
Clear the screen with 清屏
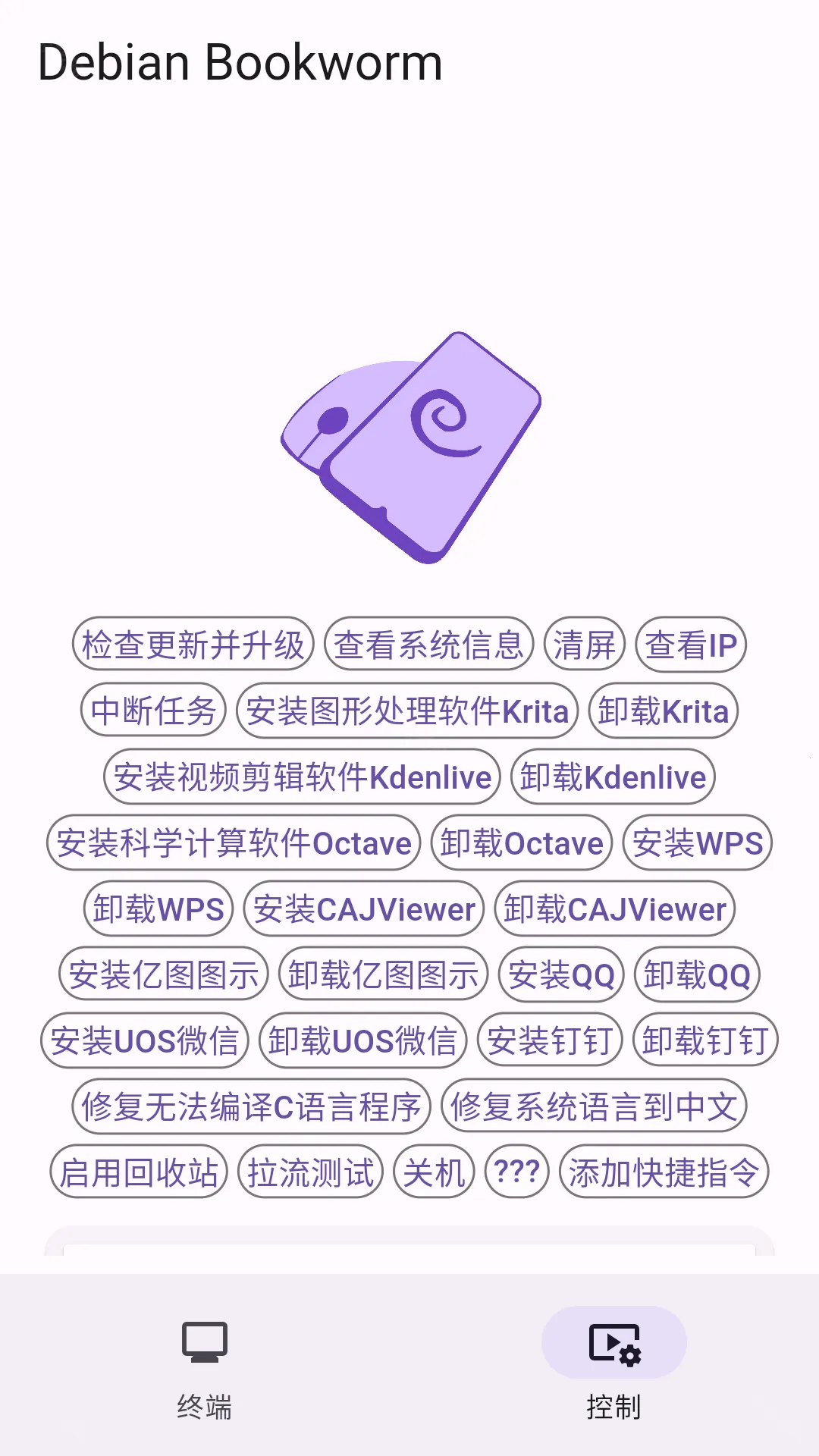coord(584,645)
